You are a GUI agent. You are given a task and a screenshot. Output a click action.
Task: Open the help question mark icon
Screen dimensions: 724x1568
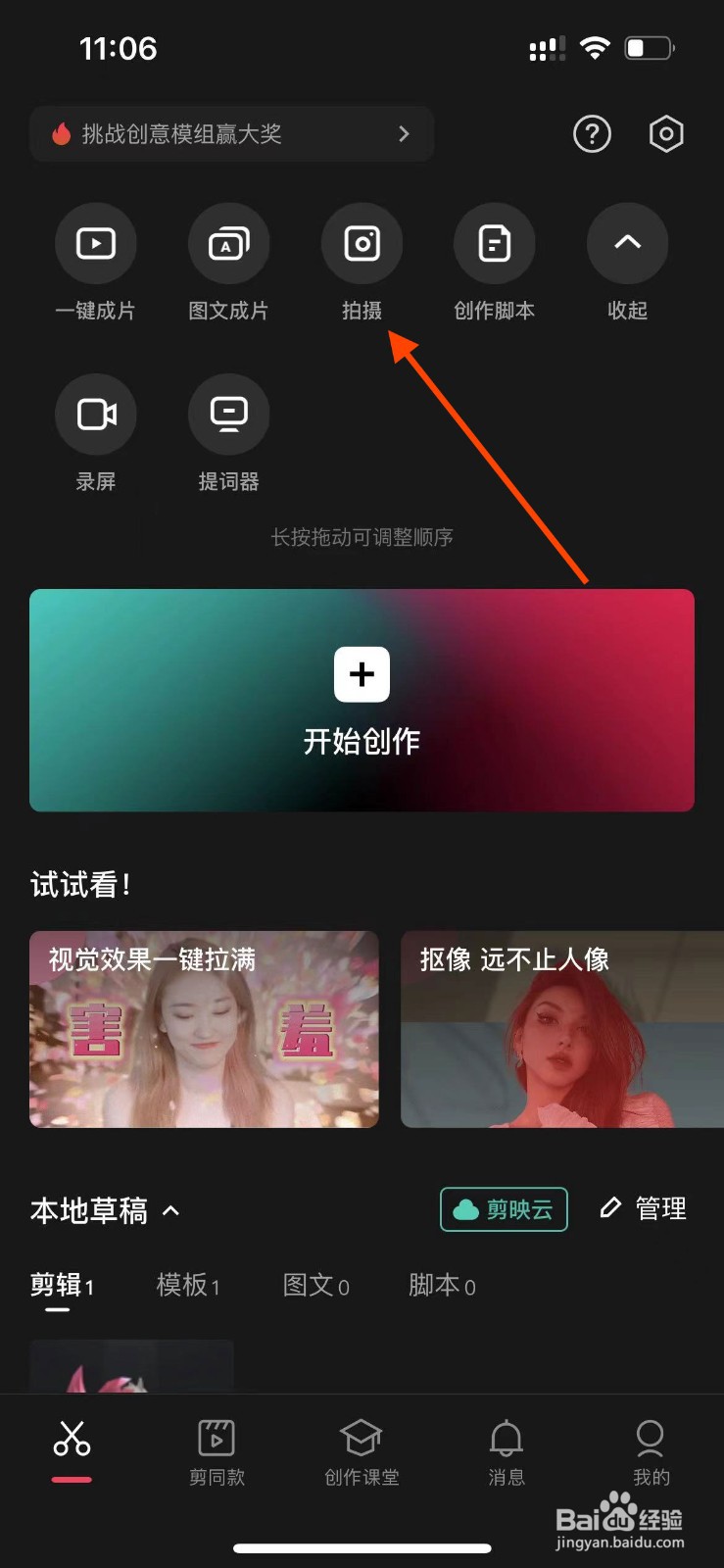[591, 134]
